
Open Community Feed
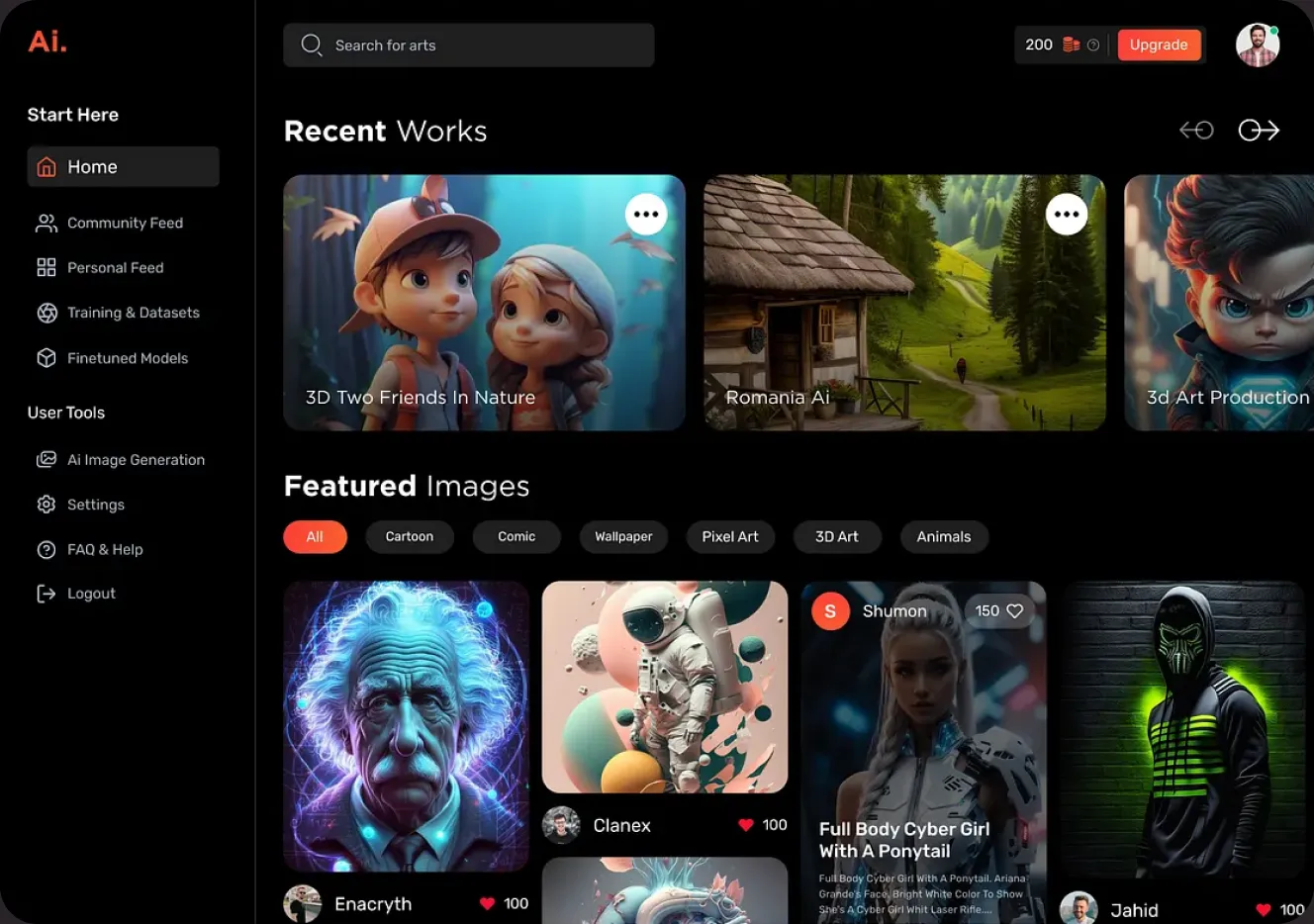(x=123, y=223)
